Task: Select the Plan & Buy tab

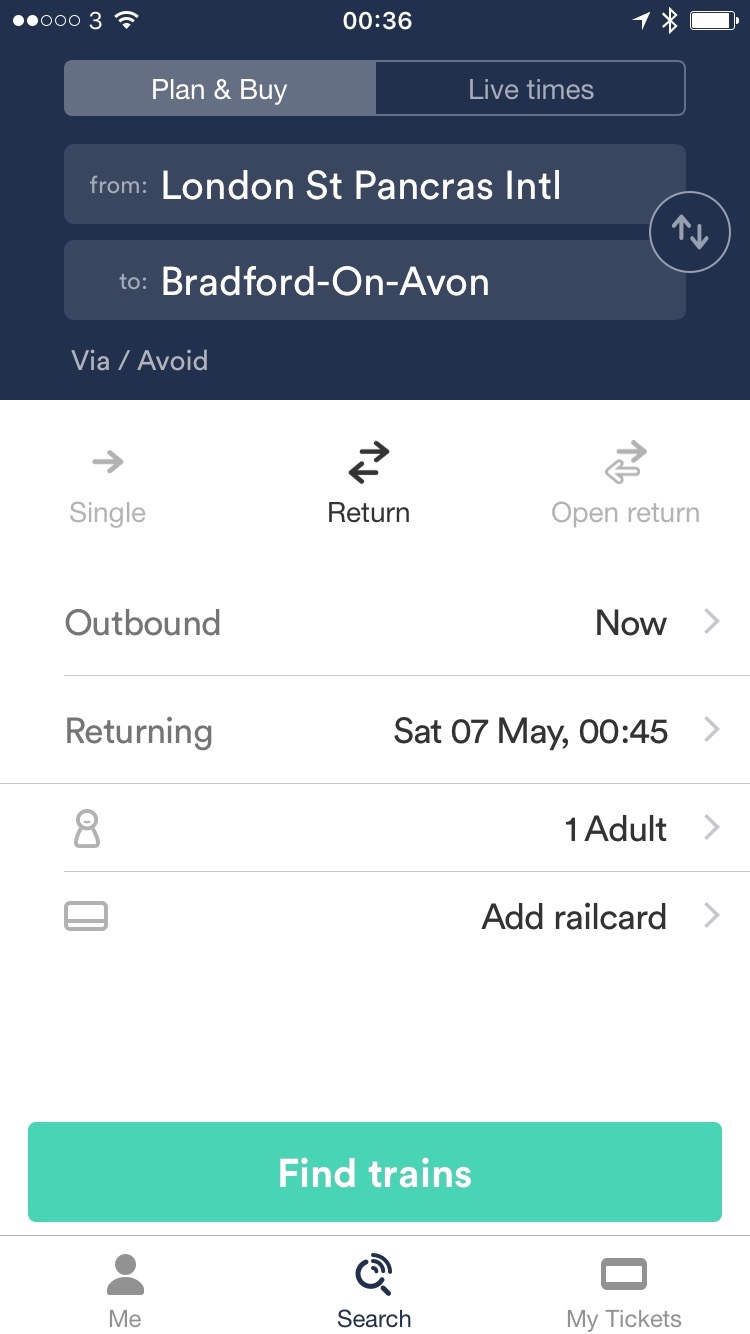Action: pos(220,89)
